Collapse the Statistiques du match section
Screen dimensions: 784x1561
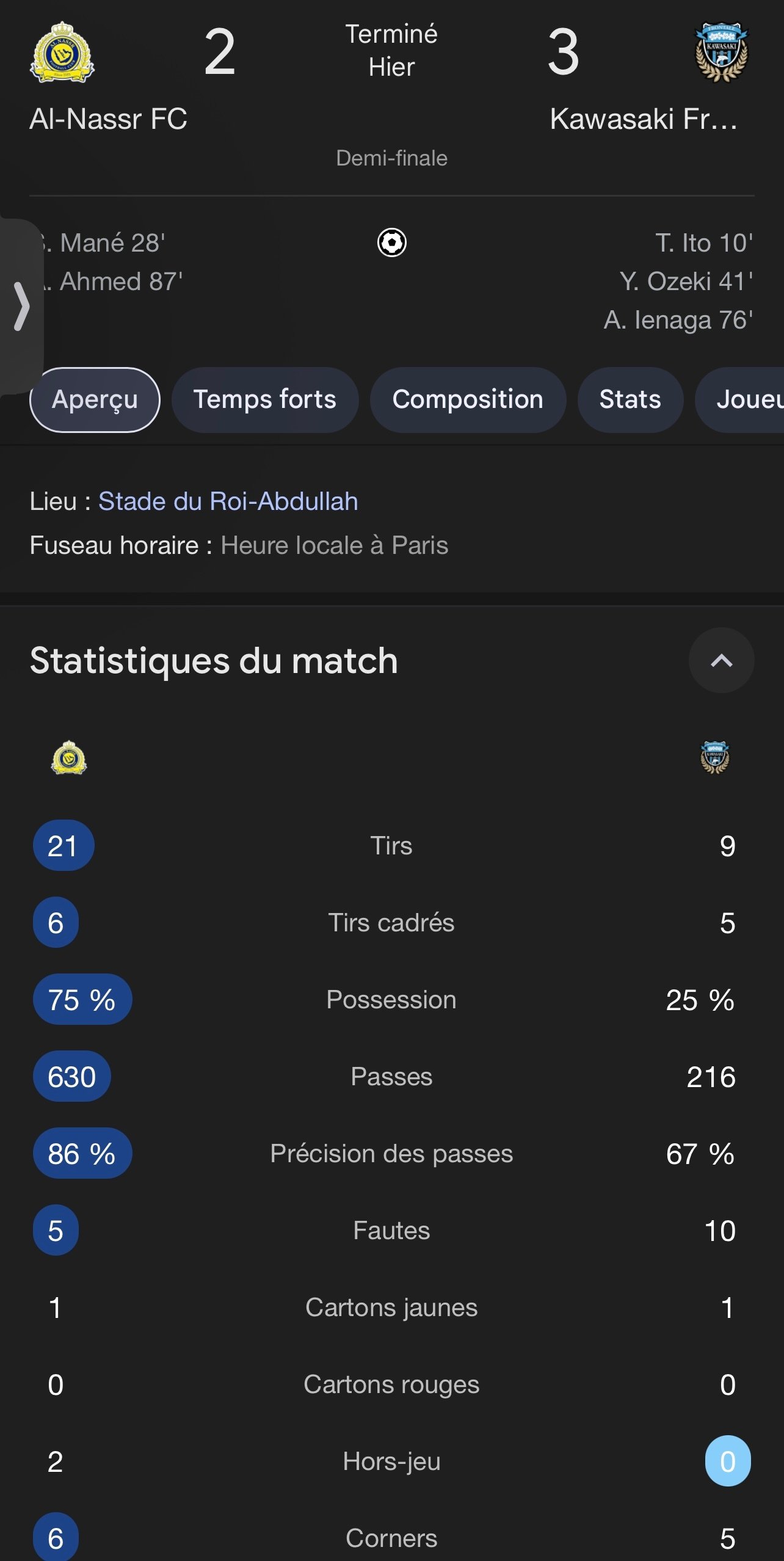[x=721, y=660]
